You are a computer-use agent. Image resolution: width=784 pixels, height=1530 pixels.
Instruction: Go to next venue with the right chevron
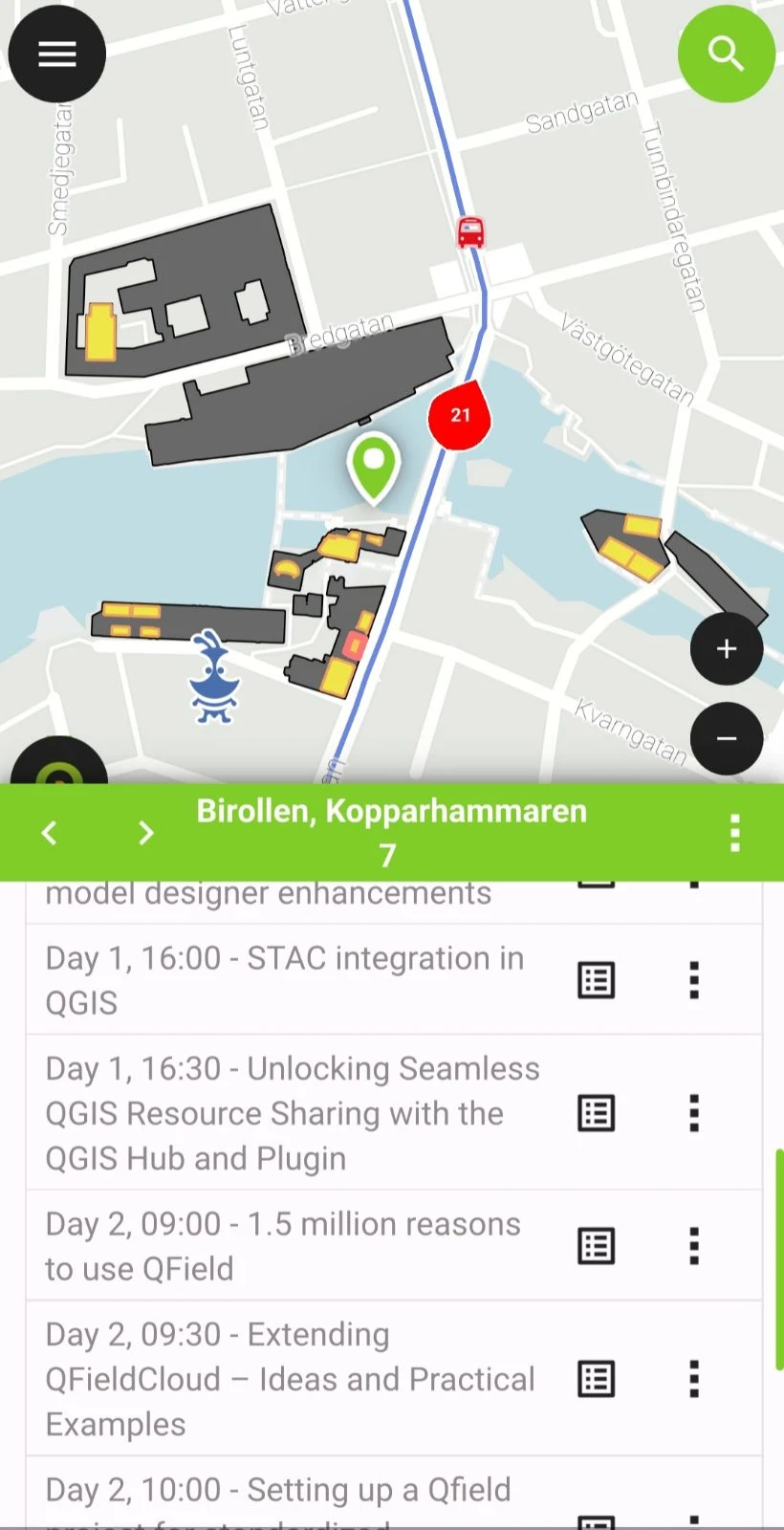[x=145, y=832]
